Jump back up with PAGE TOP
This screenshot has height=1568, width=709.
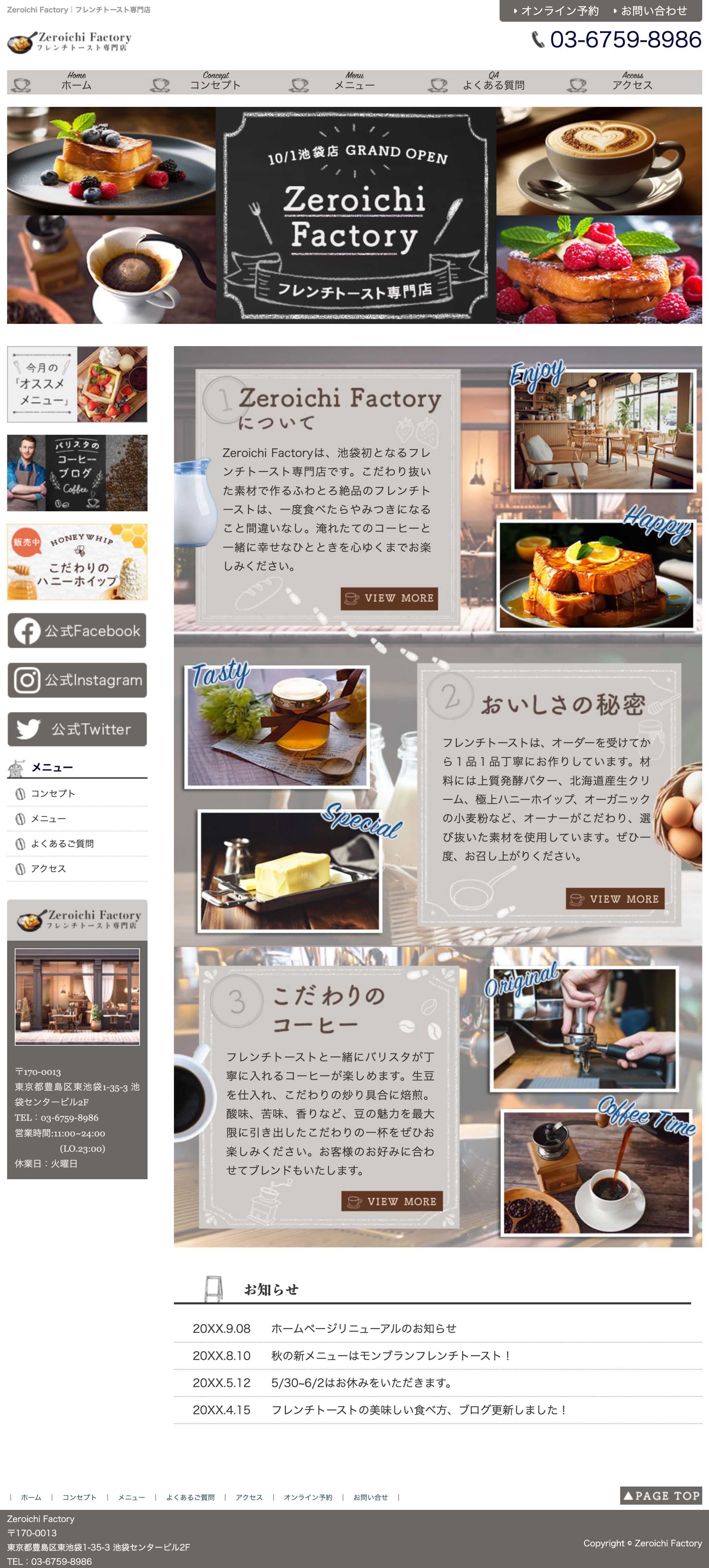pos(661,1495)
